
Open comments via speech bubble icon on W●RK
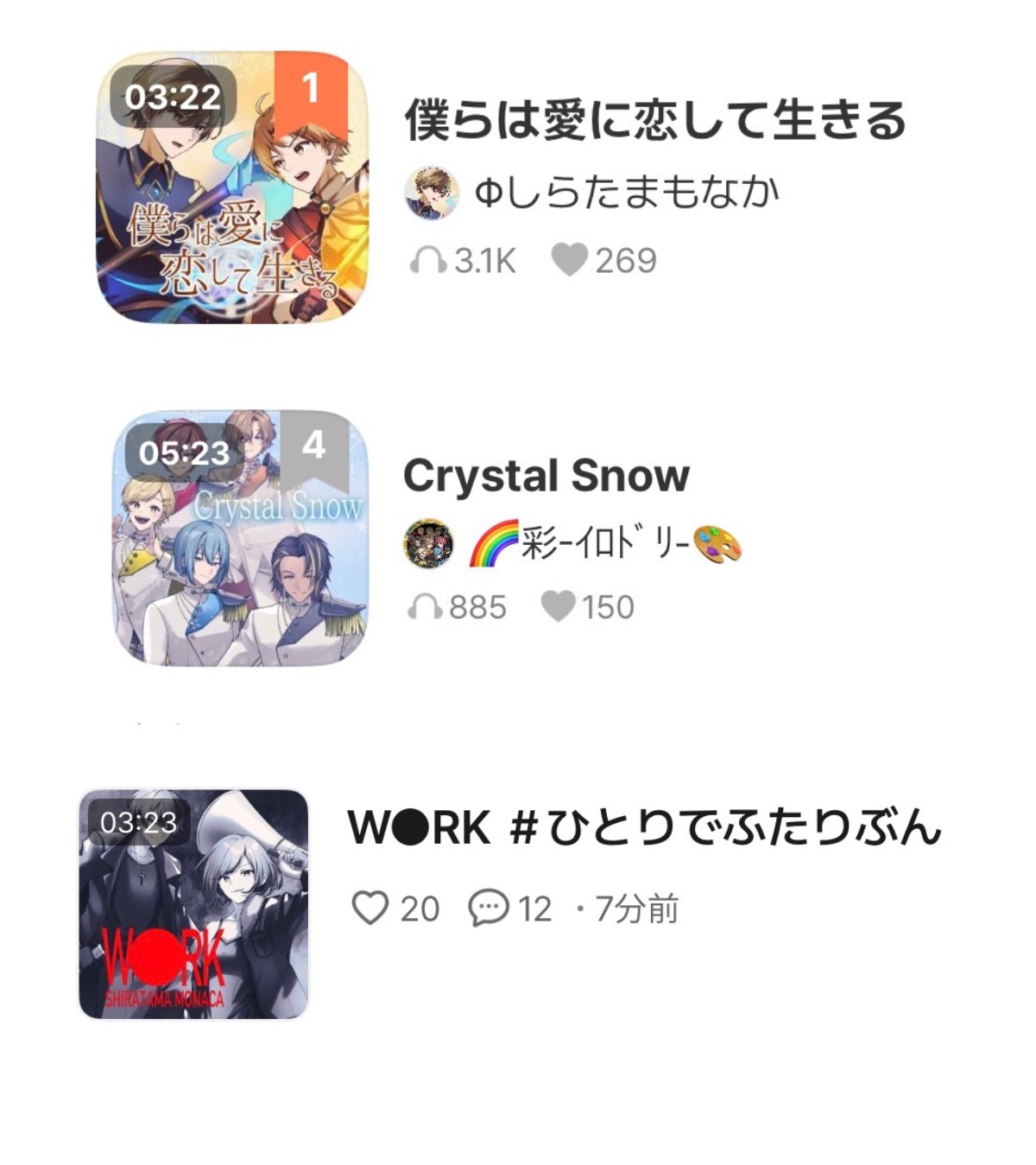488,908
